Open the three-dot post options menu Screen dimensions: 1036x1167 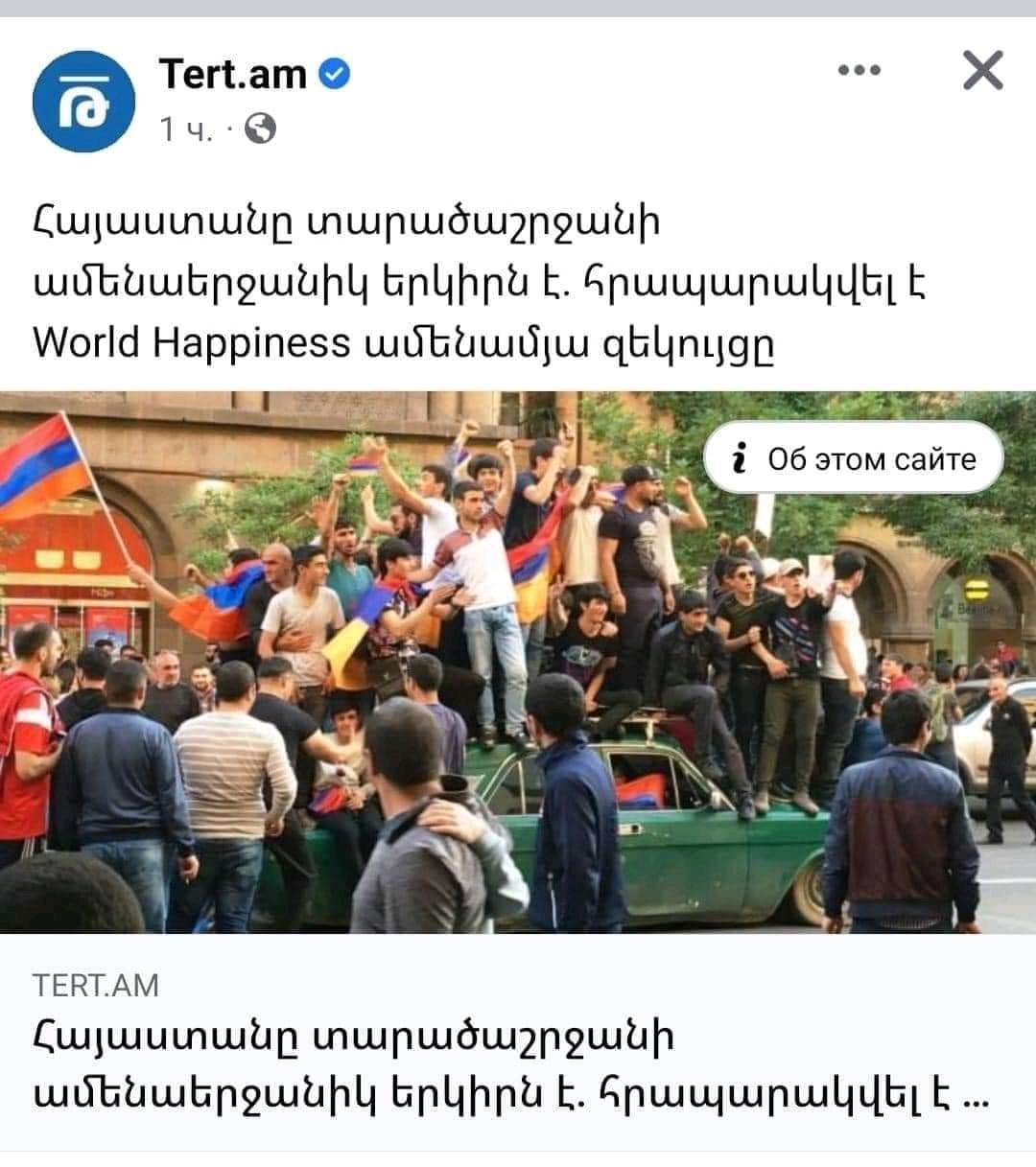click(859, 70)
